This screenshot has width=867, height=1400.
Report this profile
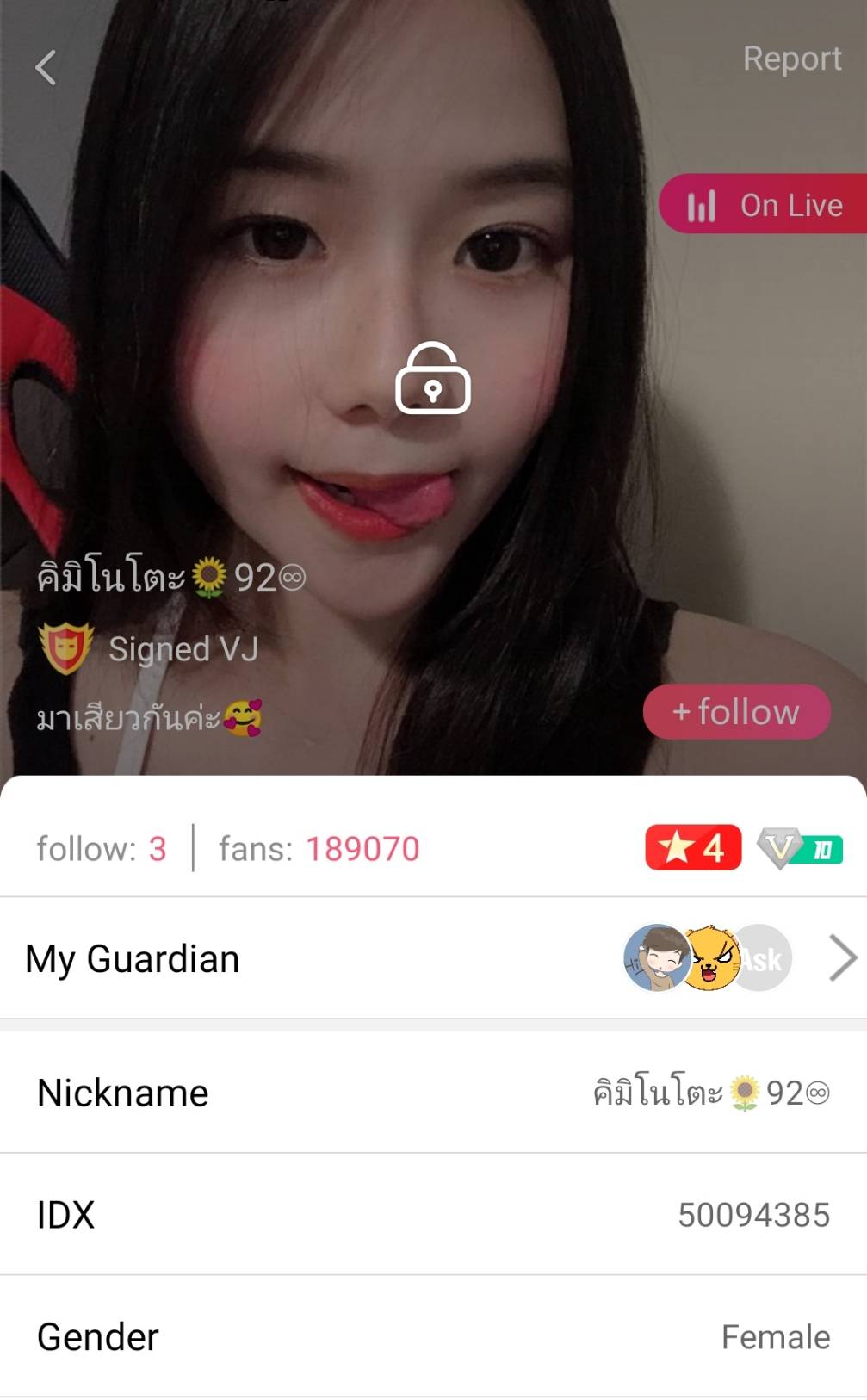791,59
